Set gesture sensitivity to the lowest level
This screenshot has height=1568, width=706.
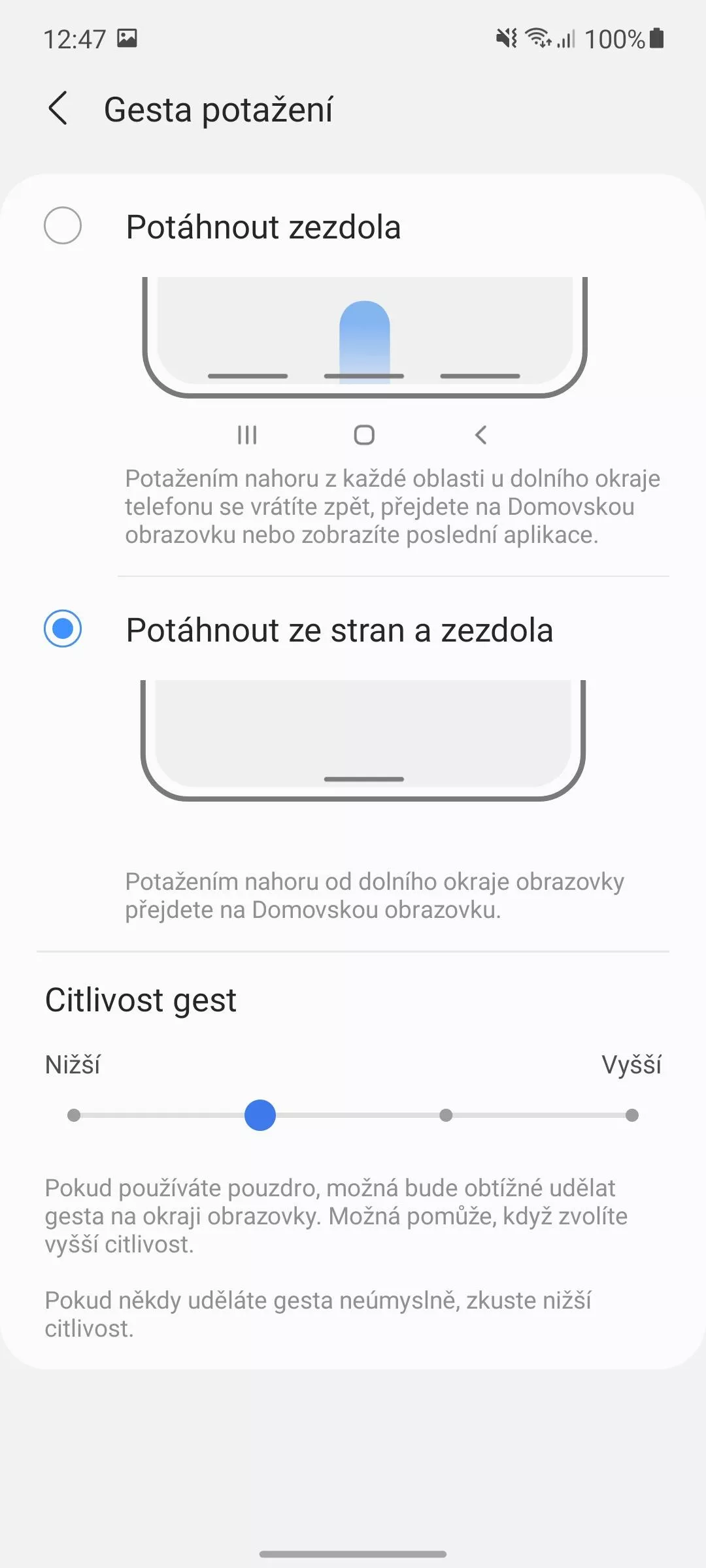[74, 1115]
